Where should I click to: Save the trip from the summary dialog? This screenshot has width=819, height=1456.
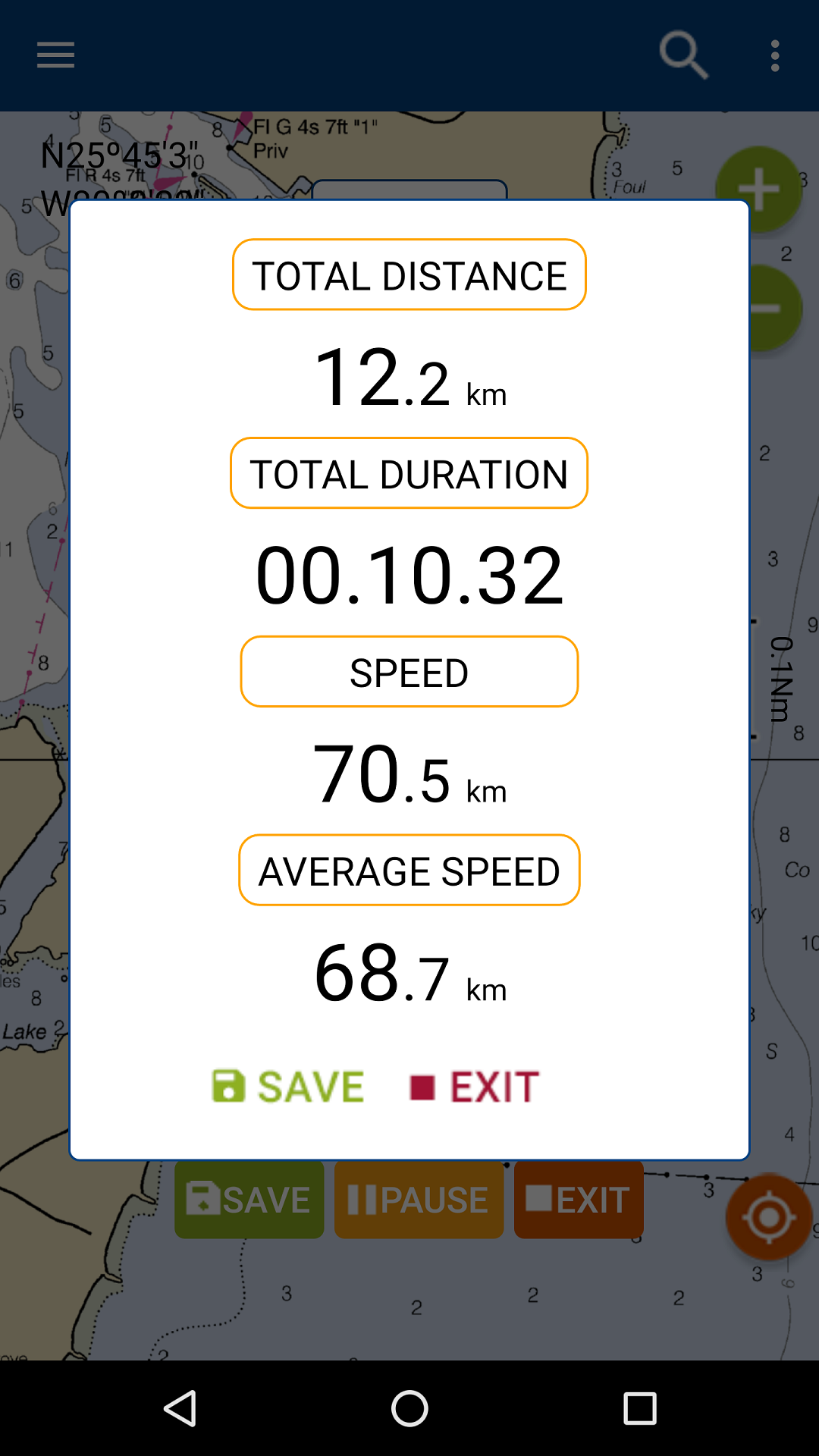click(x=288, y=1087)
